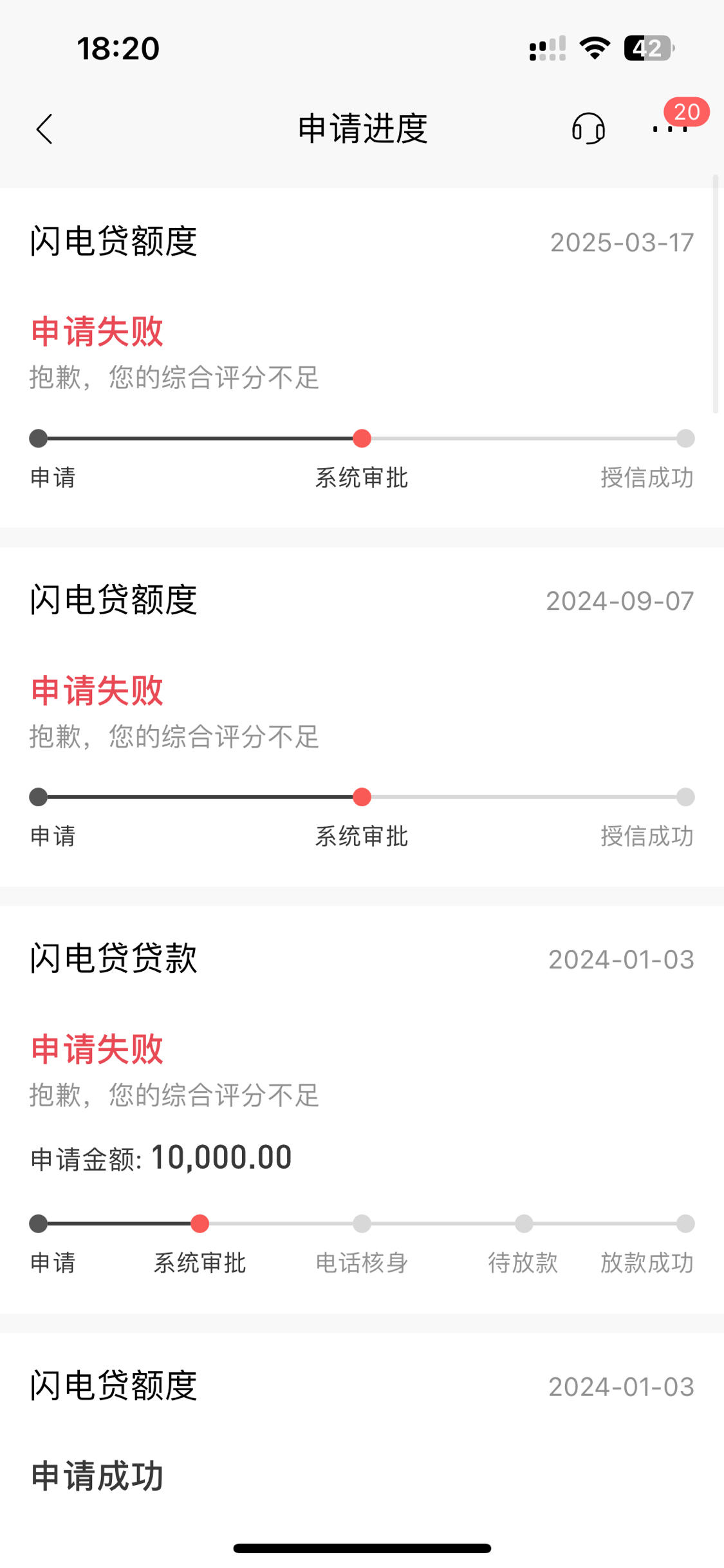Open the 申请成功 闪电贷额度 record
This screenshot has width=724, height=1568.
pyautogui.click(x=362, y=1450)
